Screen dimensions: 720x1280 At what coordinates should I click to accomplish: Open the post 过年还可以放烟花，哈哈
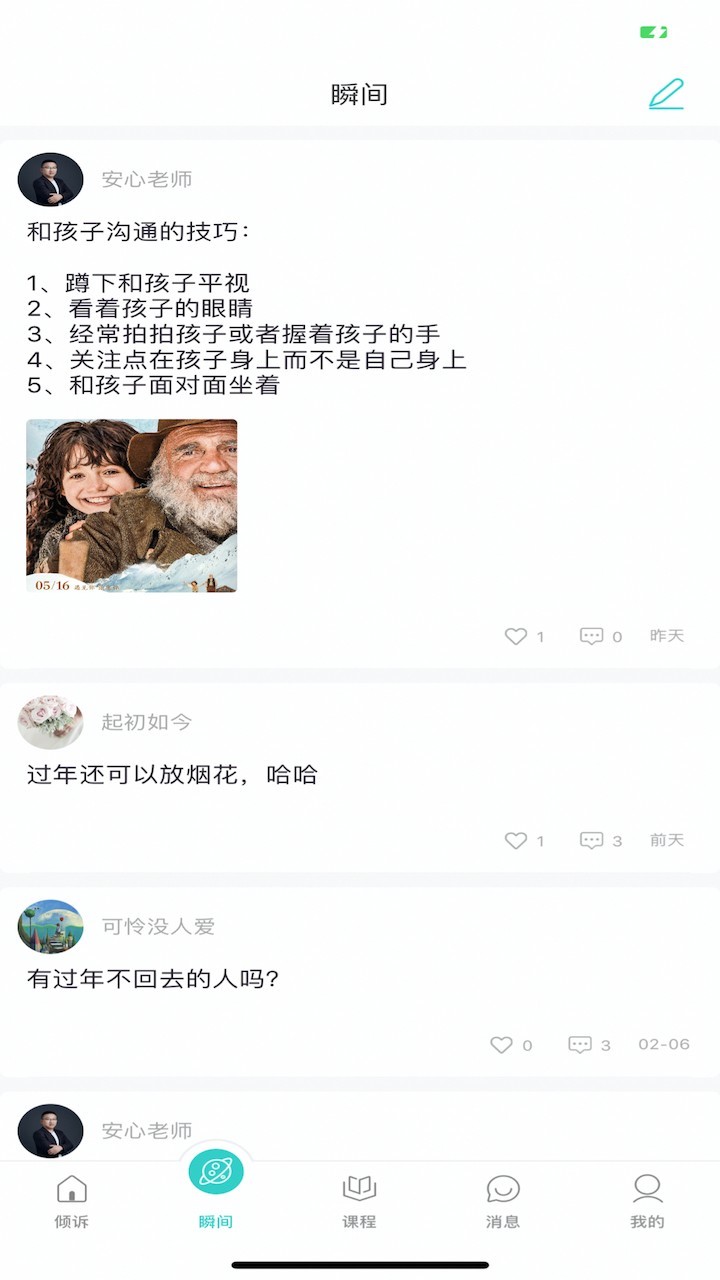172,774
